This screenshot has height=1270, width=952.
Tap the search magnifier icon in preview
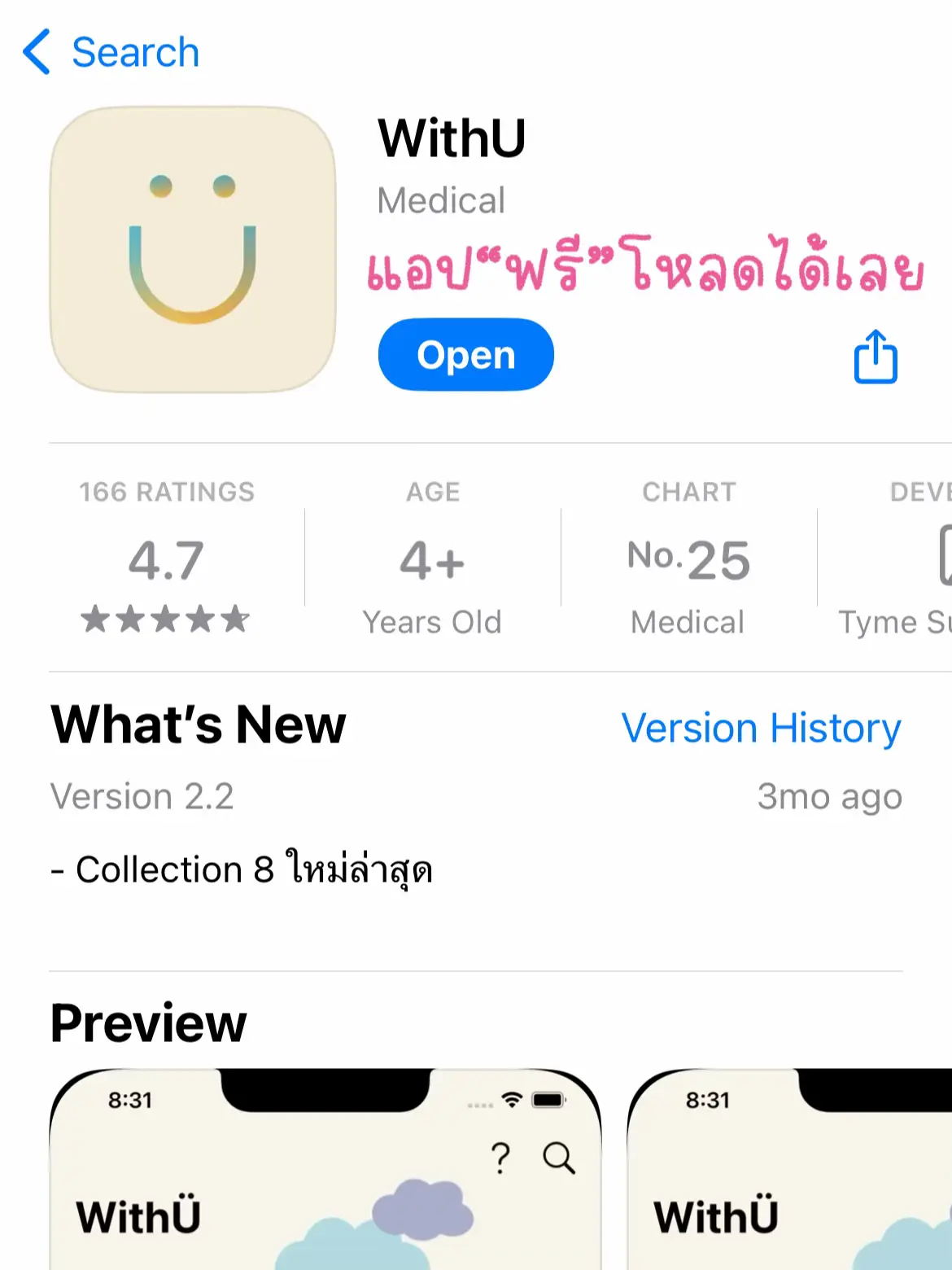click(x=558, y=1157)
